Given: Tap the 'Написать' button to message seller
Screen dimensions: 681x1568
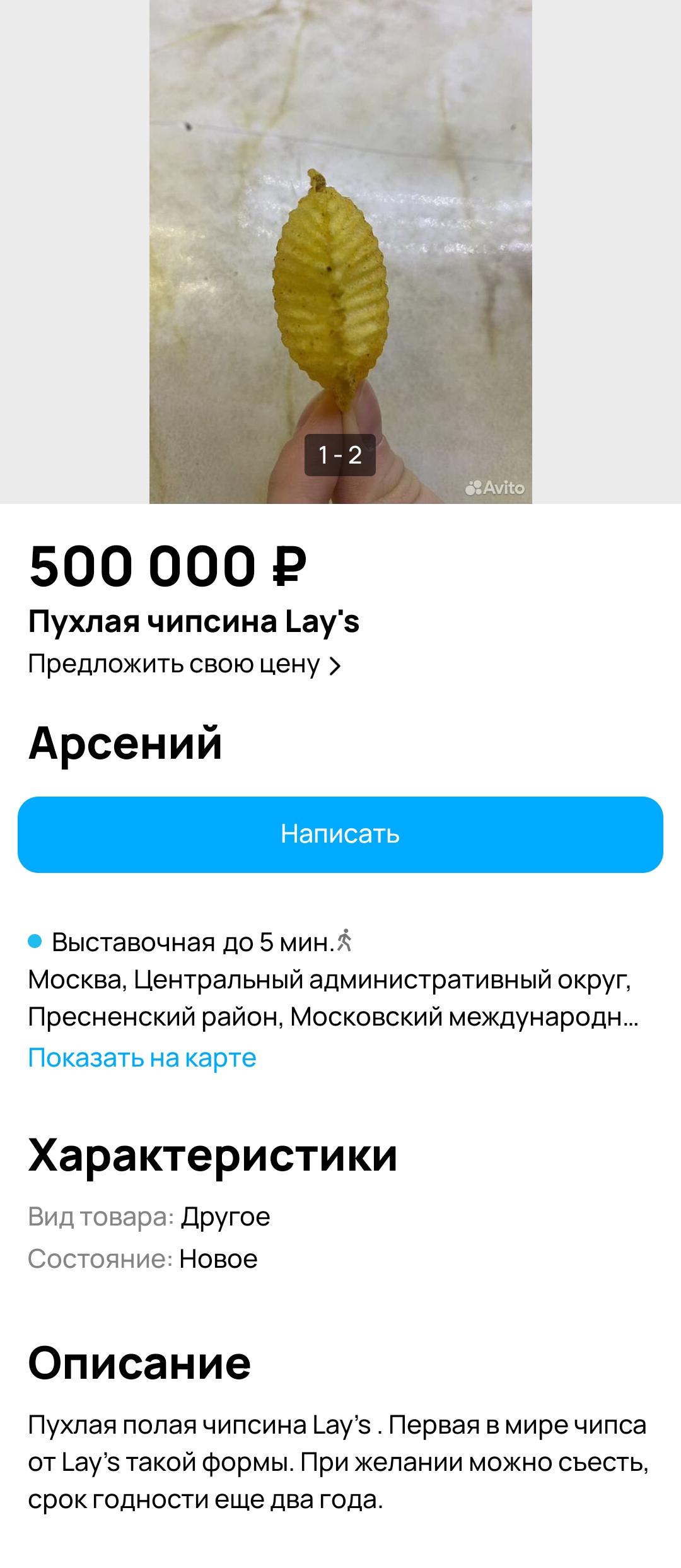Looking at the screenshot, I should coord(340,834).
